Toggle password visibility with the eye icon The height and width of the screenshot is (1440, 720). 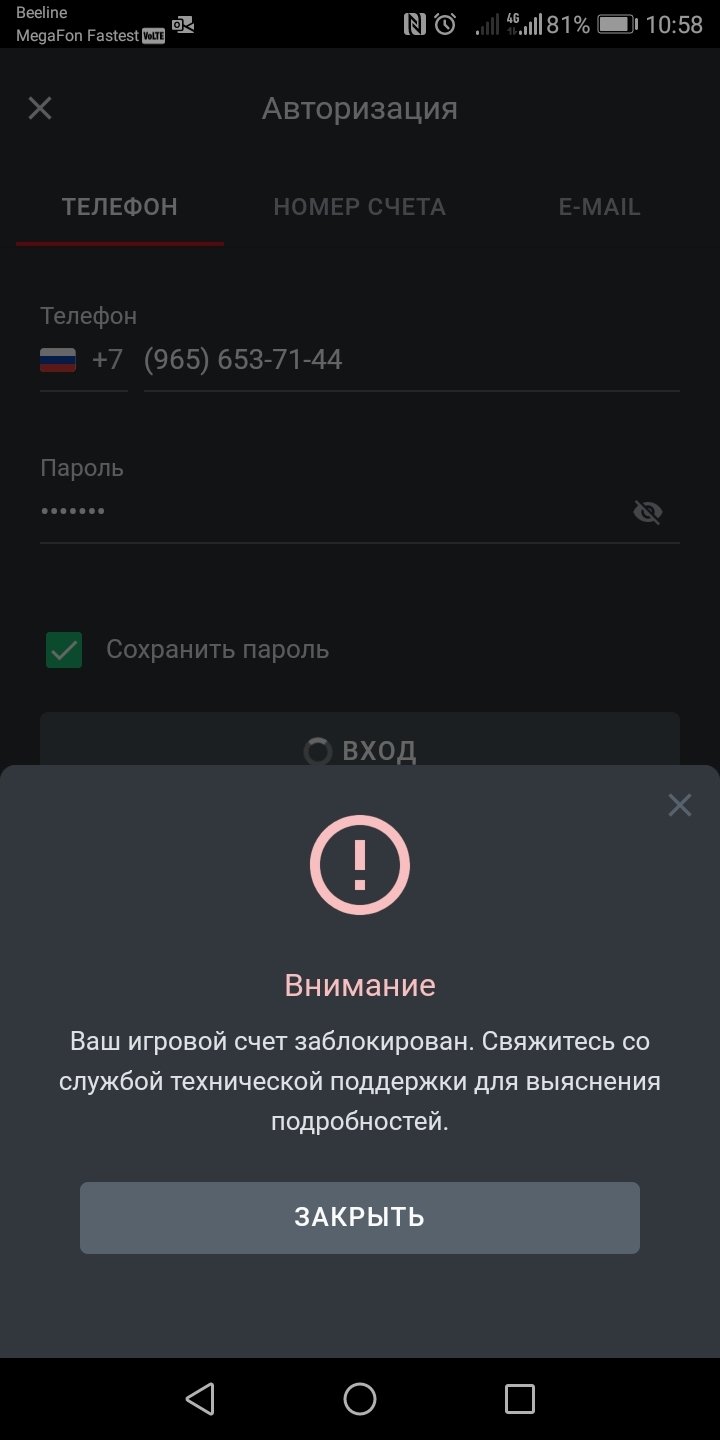[648, 513]
